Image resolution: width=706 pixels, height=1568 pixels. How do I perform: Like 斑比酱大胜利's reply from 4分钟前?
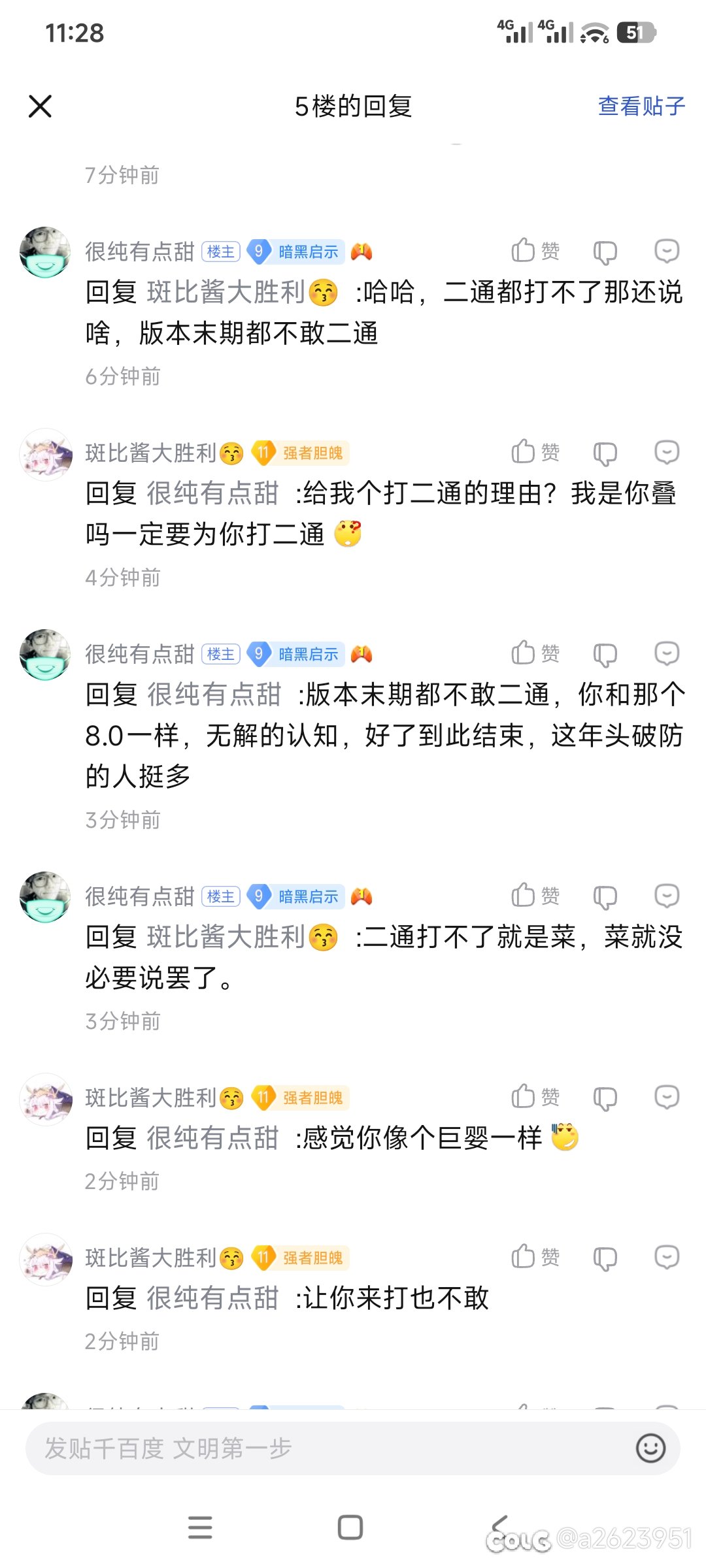click(535, 452)
